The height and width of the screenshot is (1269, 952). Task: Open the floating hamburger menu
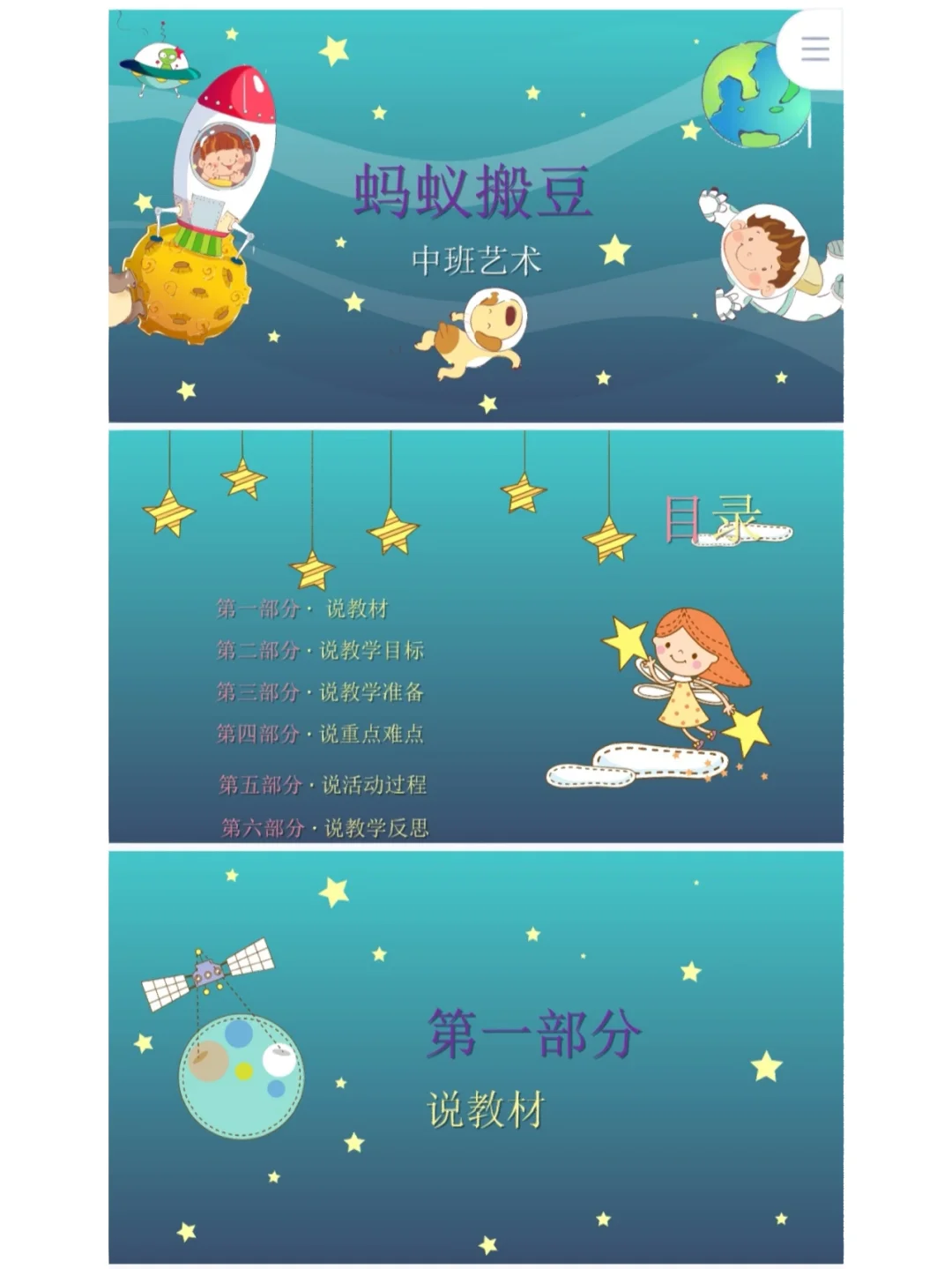point(814,49)
